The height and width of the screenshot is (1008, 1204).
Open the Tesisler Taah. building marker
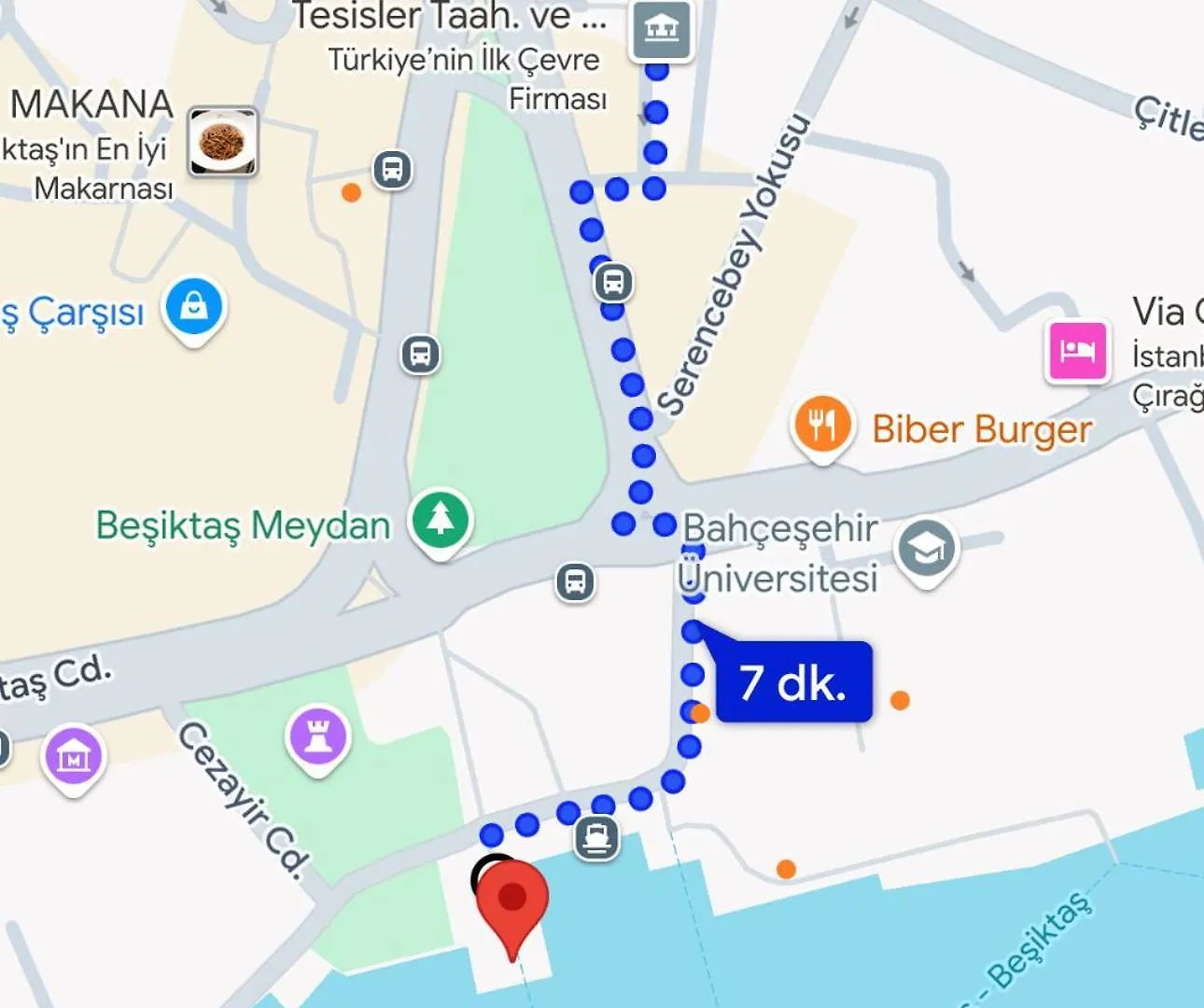pyautogui.click(x=661, y=29)
